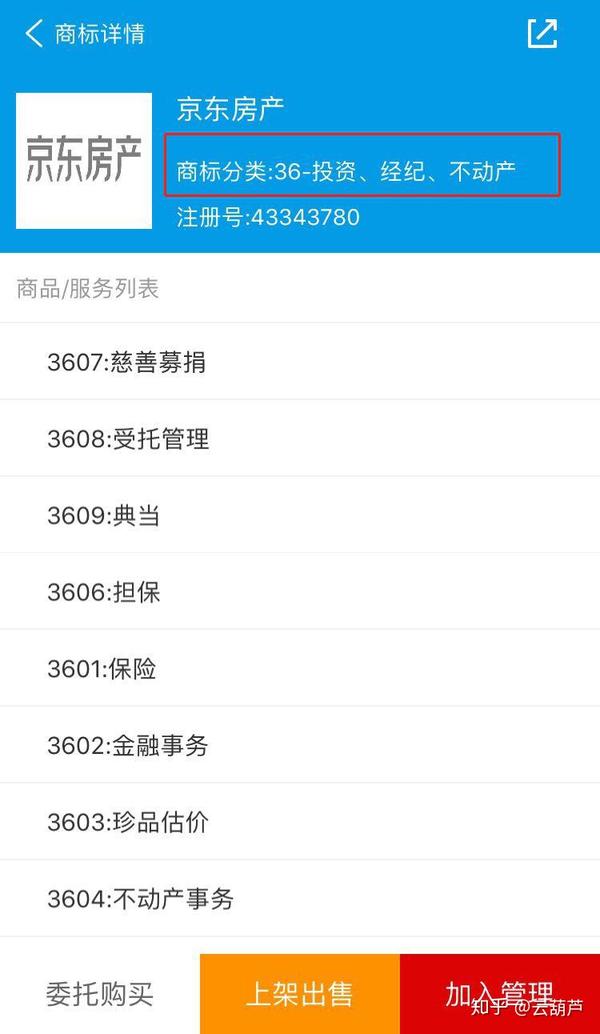This screenshot has height=1034, width=600.
Task: Tap 委托购买 button
Action: click(100, 994)
